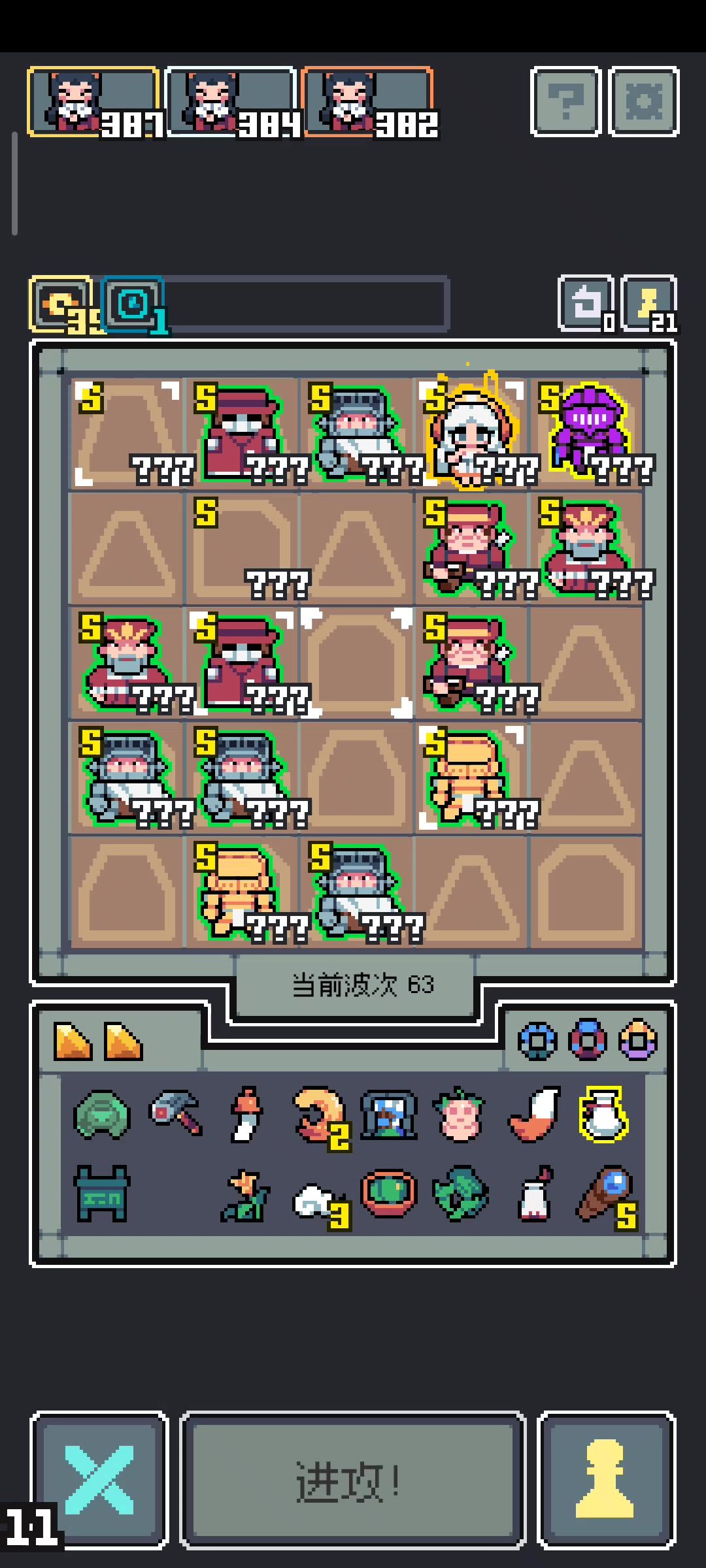
Task: Select the fox tail item
Action: coord(535,1114)
